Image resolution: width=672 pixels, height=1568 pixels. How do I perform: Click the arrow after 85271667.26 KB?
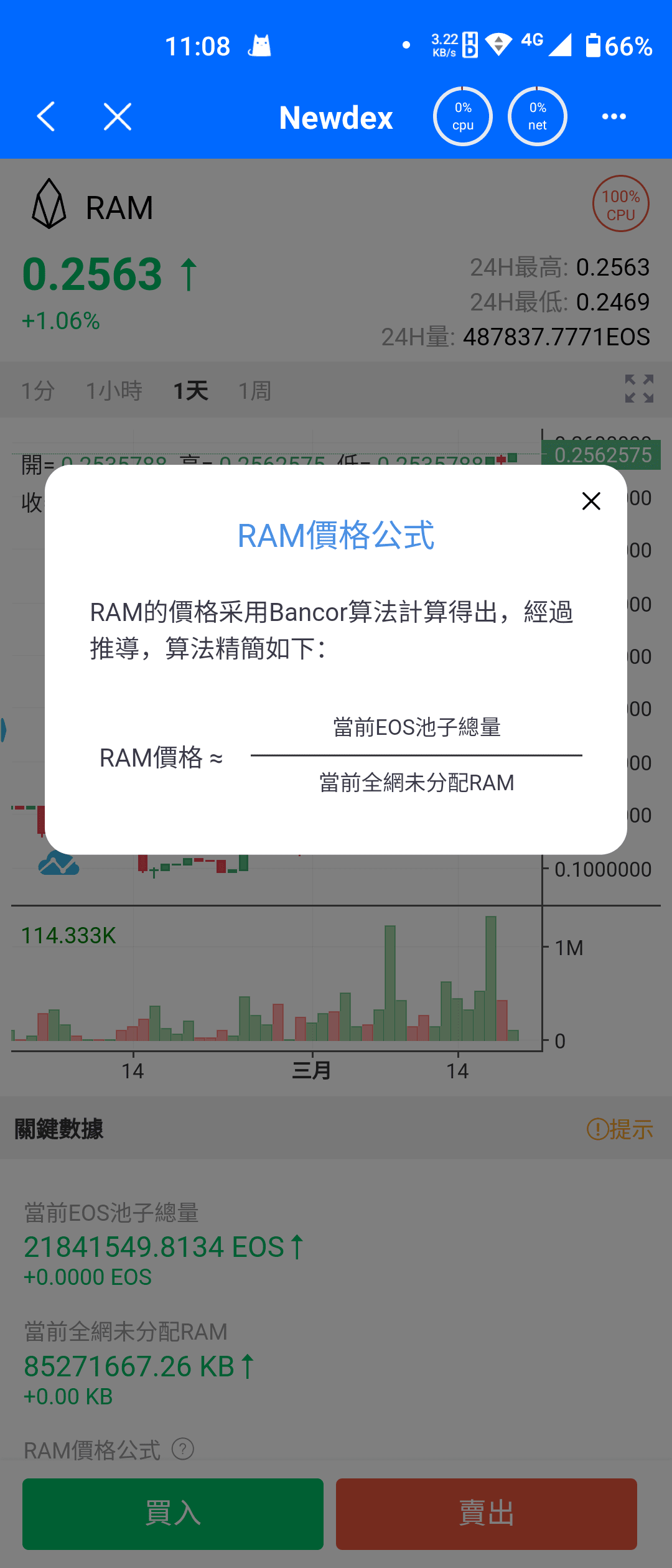[247, 1366]
